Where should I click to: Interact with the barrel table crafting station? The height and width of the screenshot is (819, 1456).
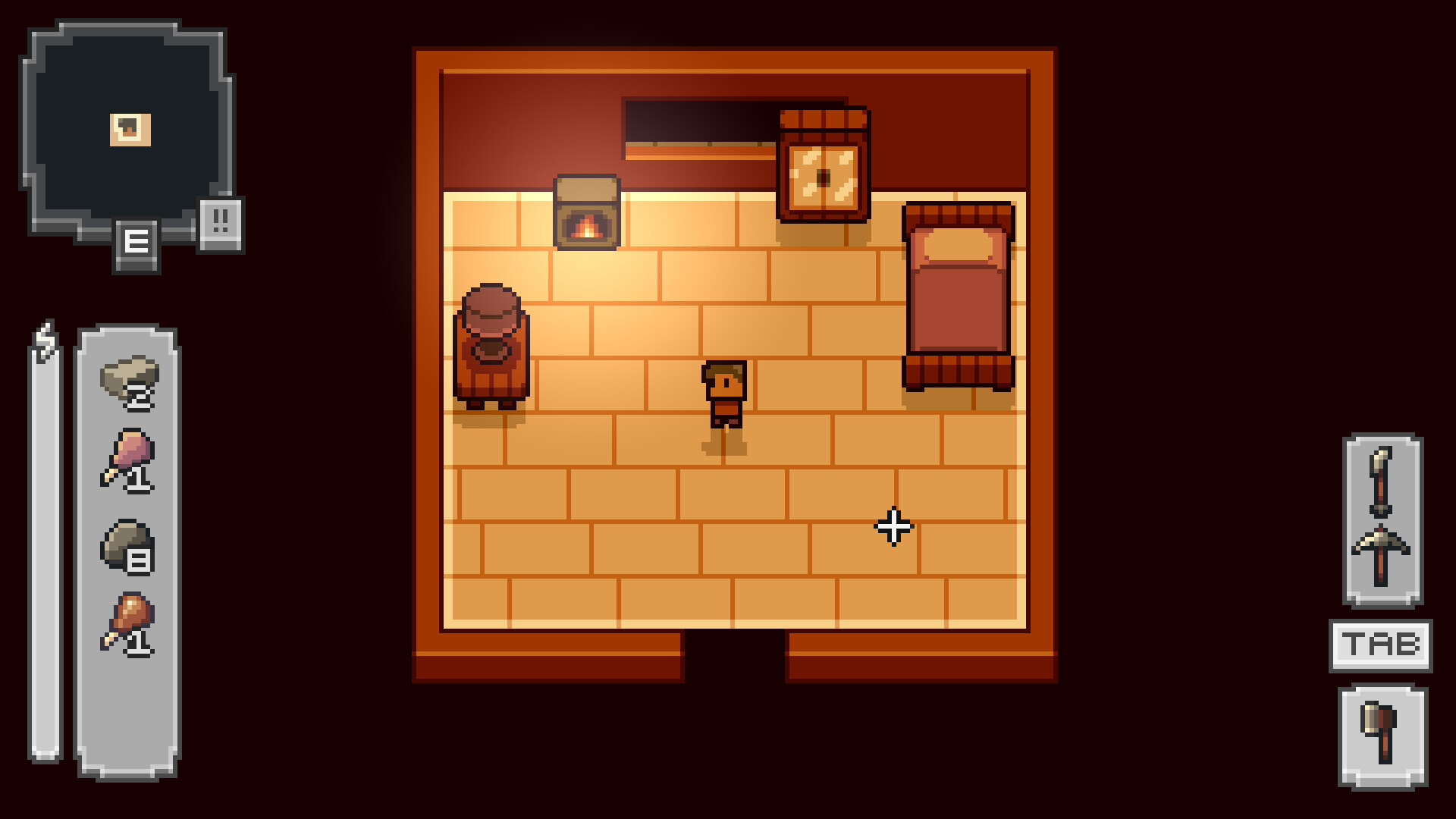(x=491, y=347)
